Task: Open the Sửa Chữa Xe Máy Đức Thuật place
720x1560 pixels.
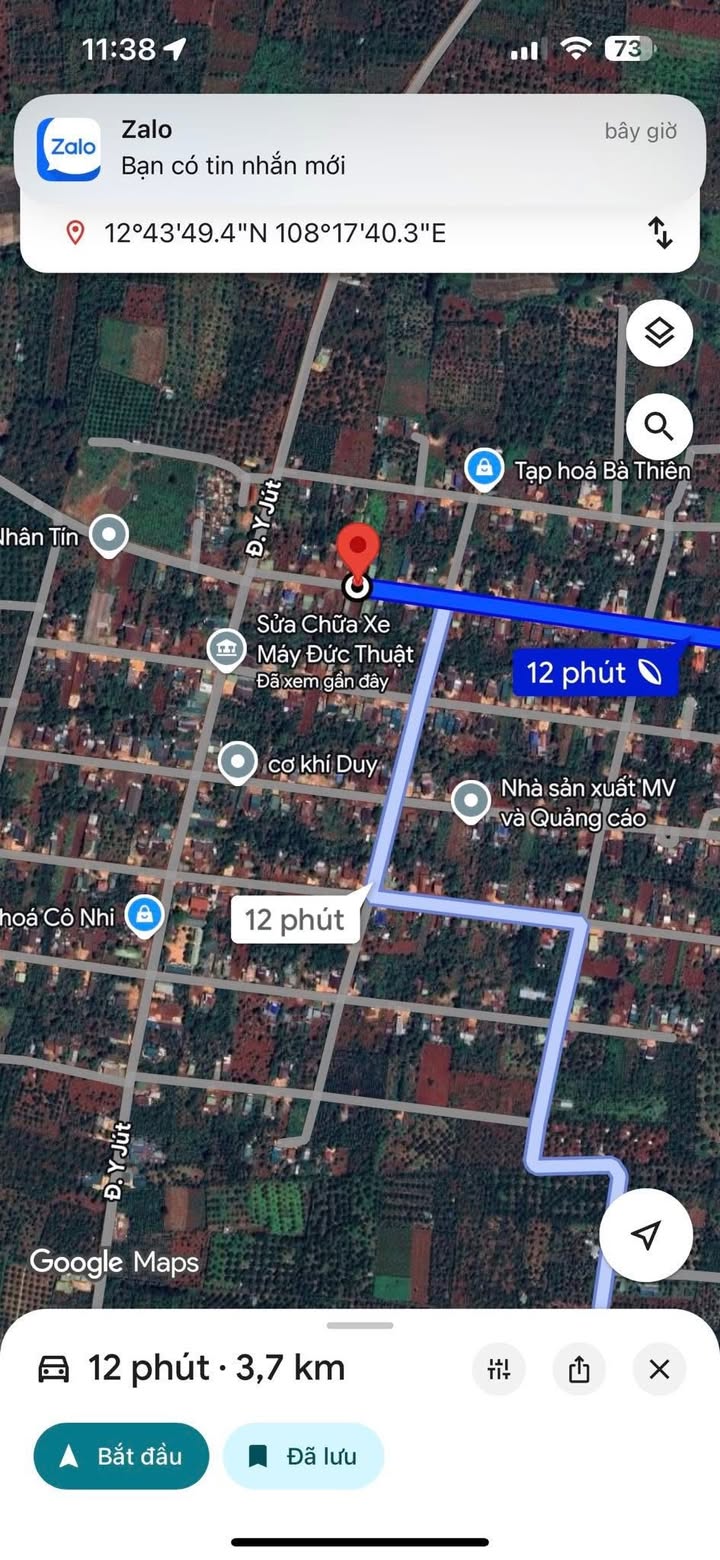Action: (227, 649)
